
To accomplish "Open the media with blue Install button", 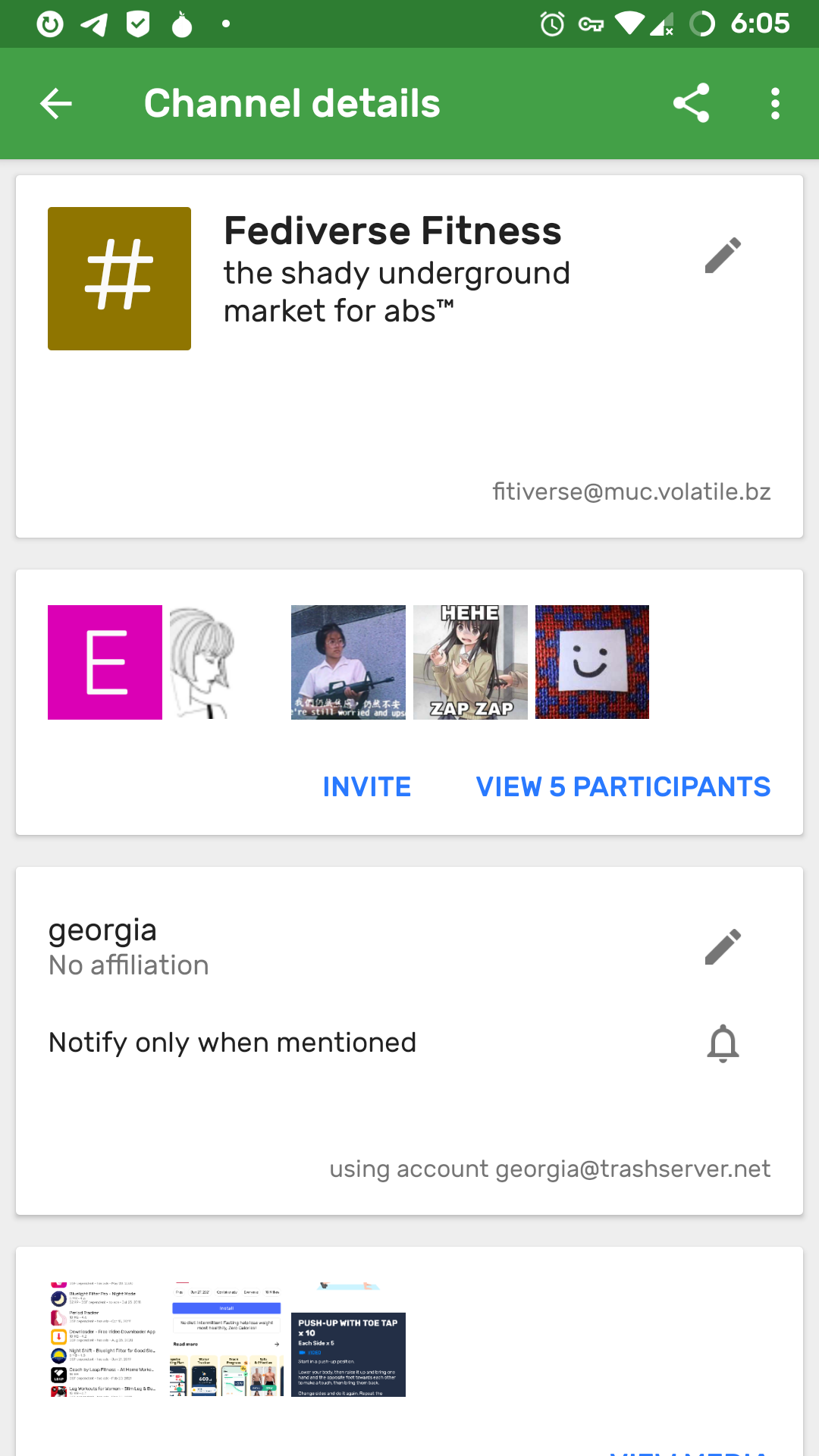I will click(226, 1340).
